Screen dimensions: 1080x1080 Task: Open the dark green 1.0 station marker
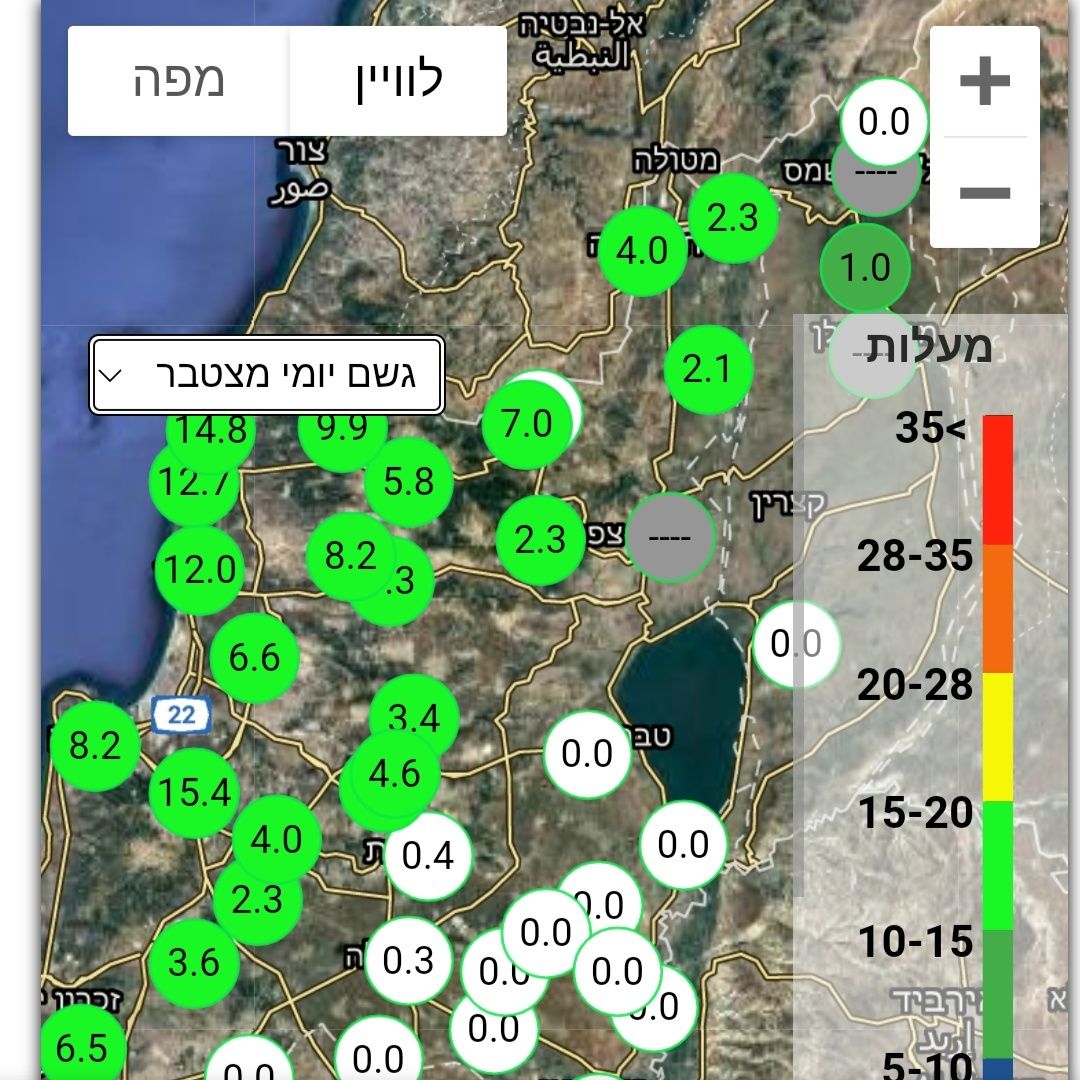(864, 268)
